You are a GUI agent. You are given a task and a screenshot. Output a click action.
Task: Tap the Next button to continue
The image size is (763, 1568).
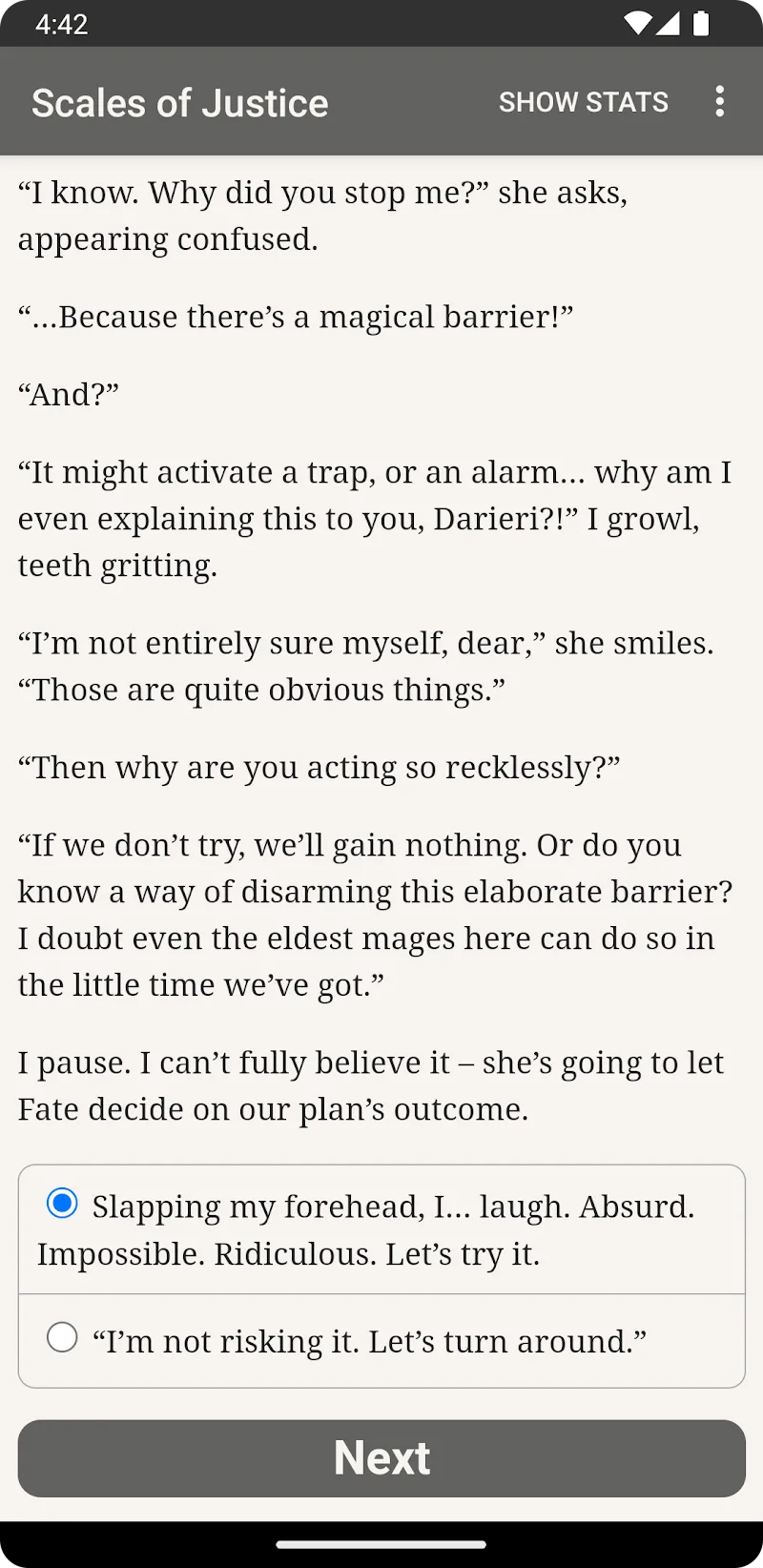tap(381, 1457)
